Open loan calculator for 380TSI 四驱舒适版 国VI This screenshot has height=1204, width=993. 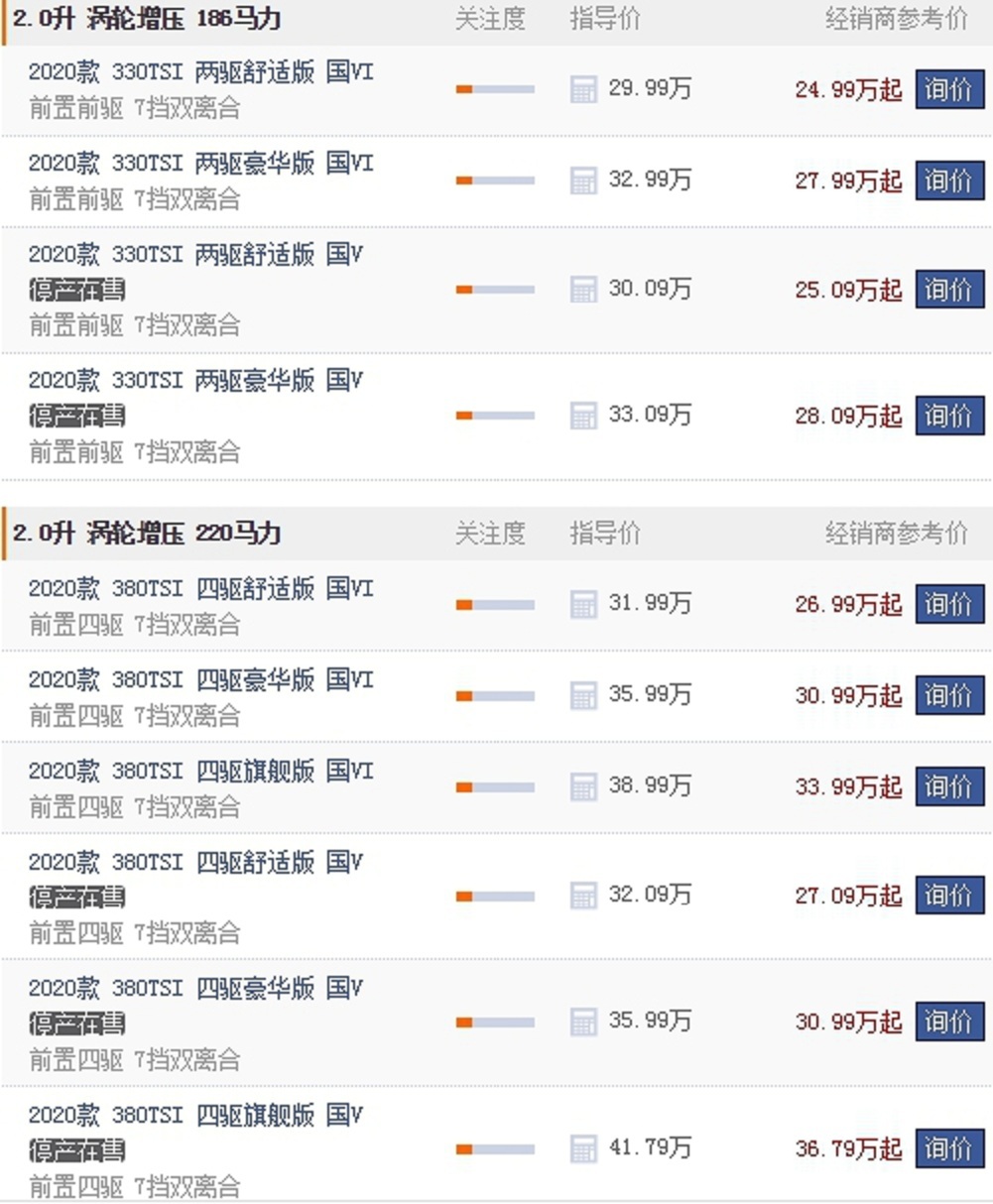coord(583,603)
